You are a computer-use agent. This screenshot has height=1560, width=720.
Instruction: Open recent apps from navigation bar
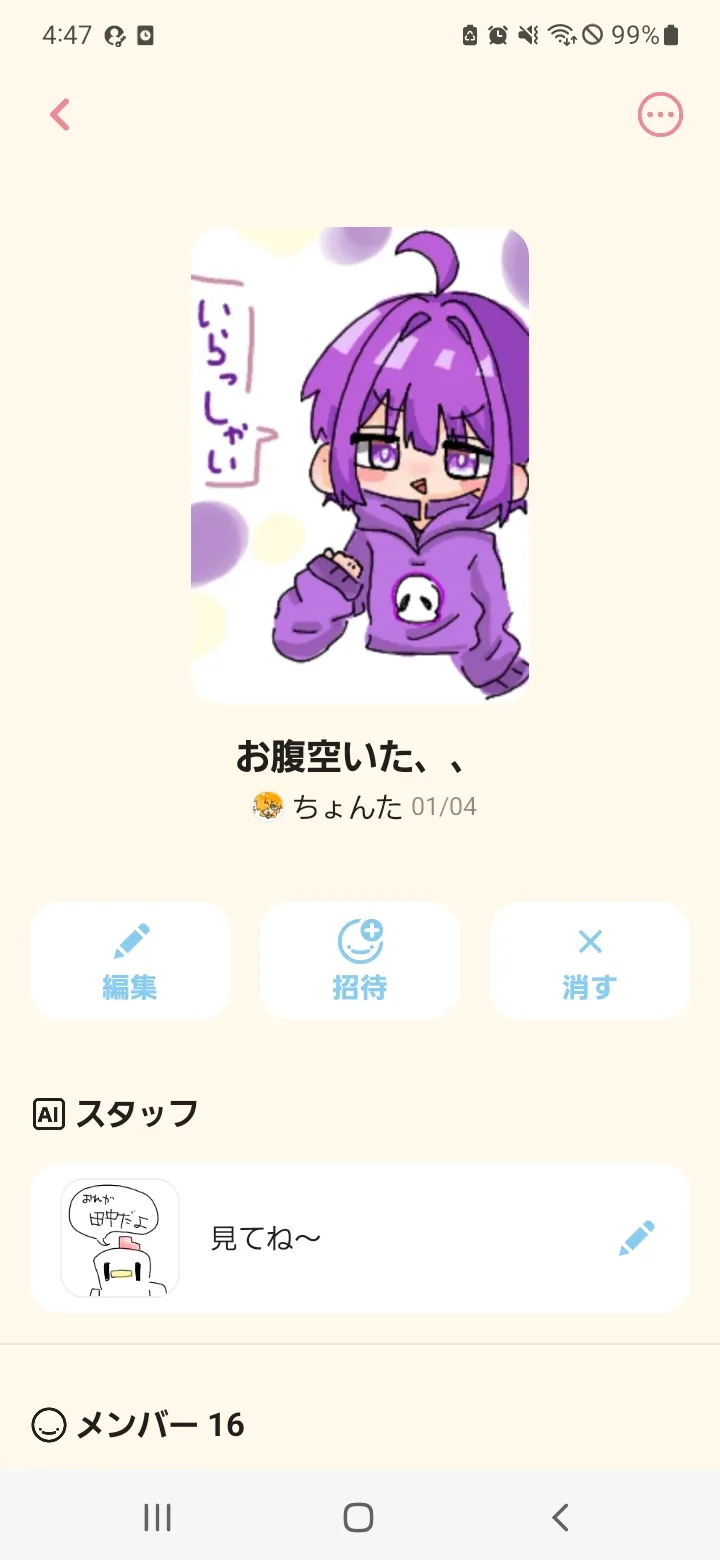158,1517
